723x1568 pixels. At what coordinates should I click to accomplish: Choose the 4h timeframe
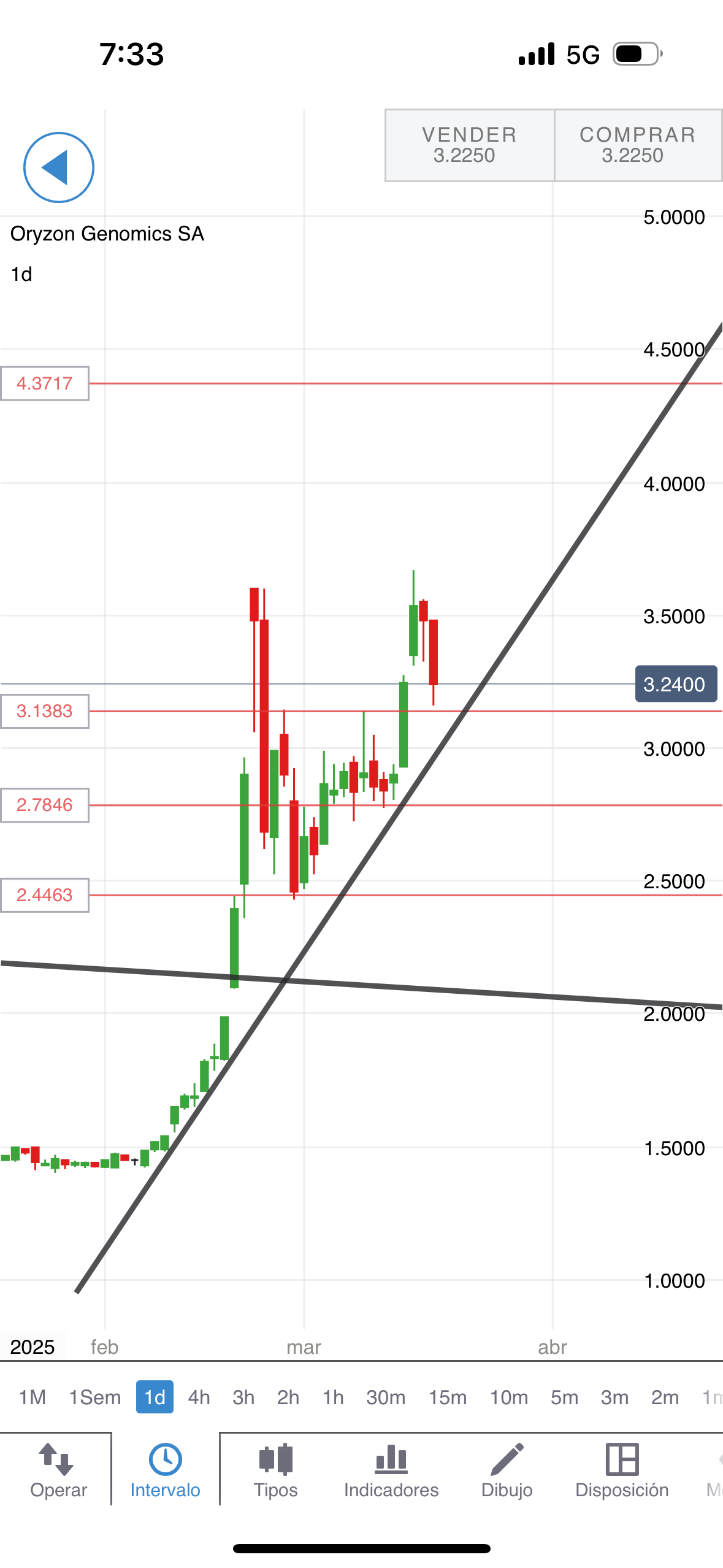pos(199,1397)
